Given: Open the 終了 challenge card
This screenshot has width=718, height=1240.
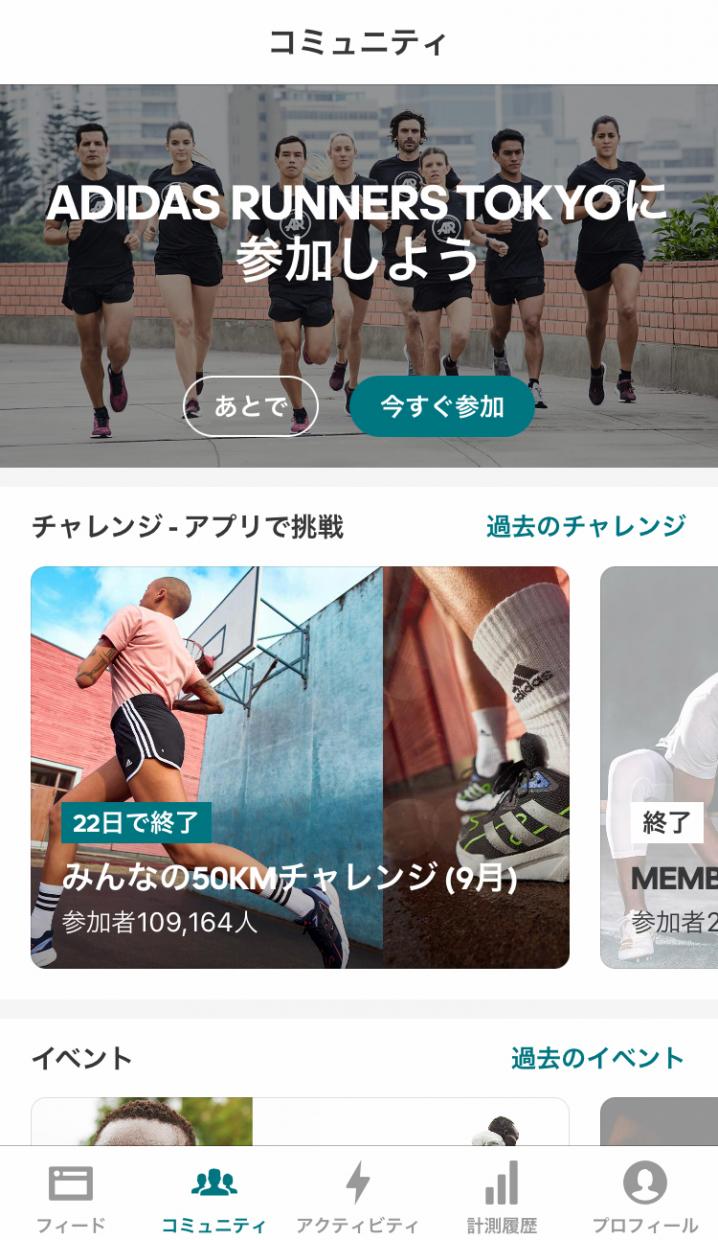Looking at the screenshot, I should (x=660, y=767).
